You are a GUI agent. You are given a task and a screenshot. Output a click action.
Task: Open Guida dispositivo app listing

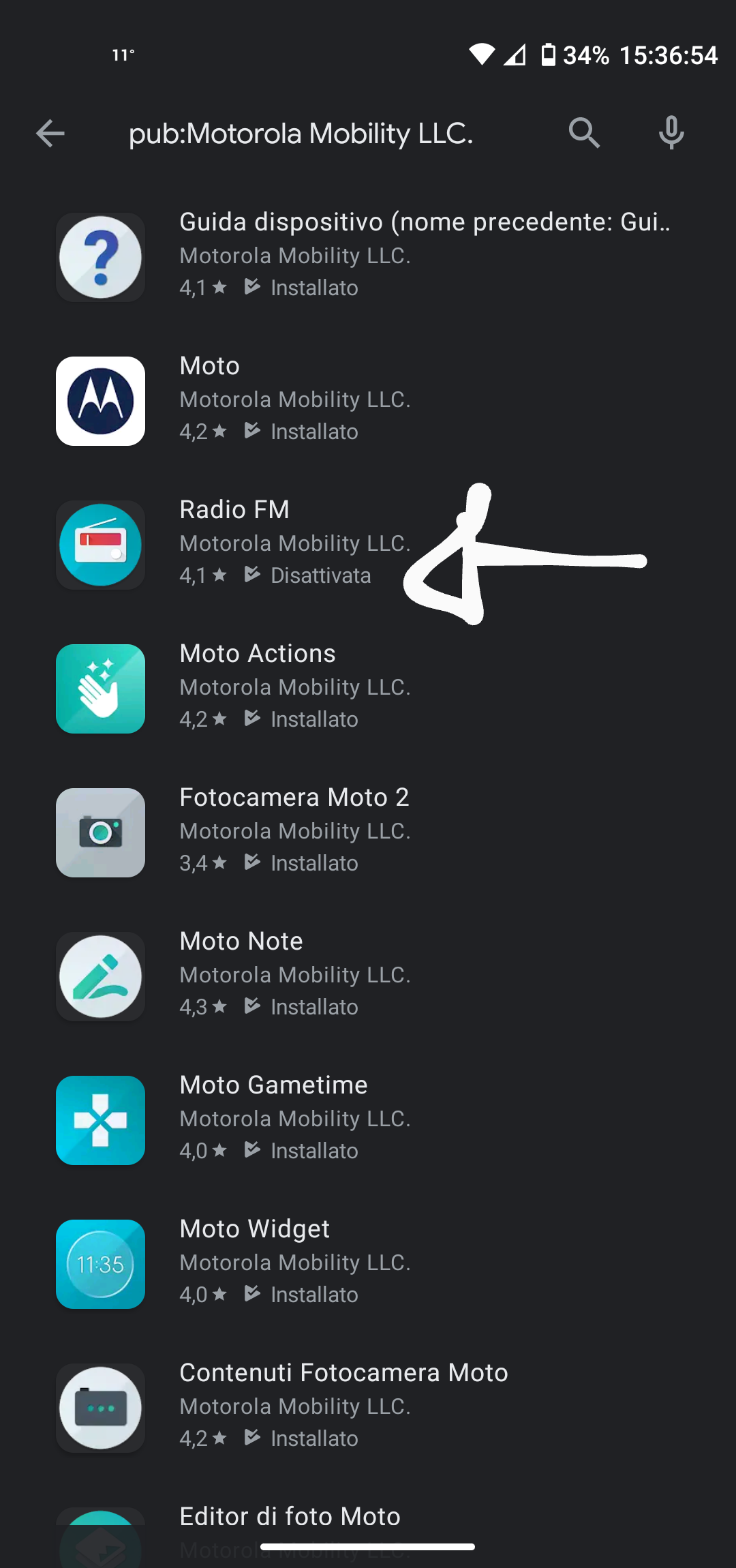point(368,258)
